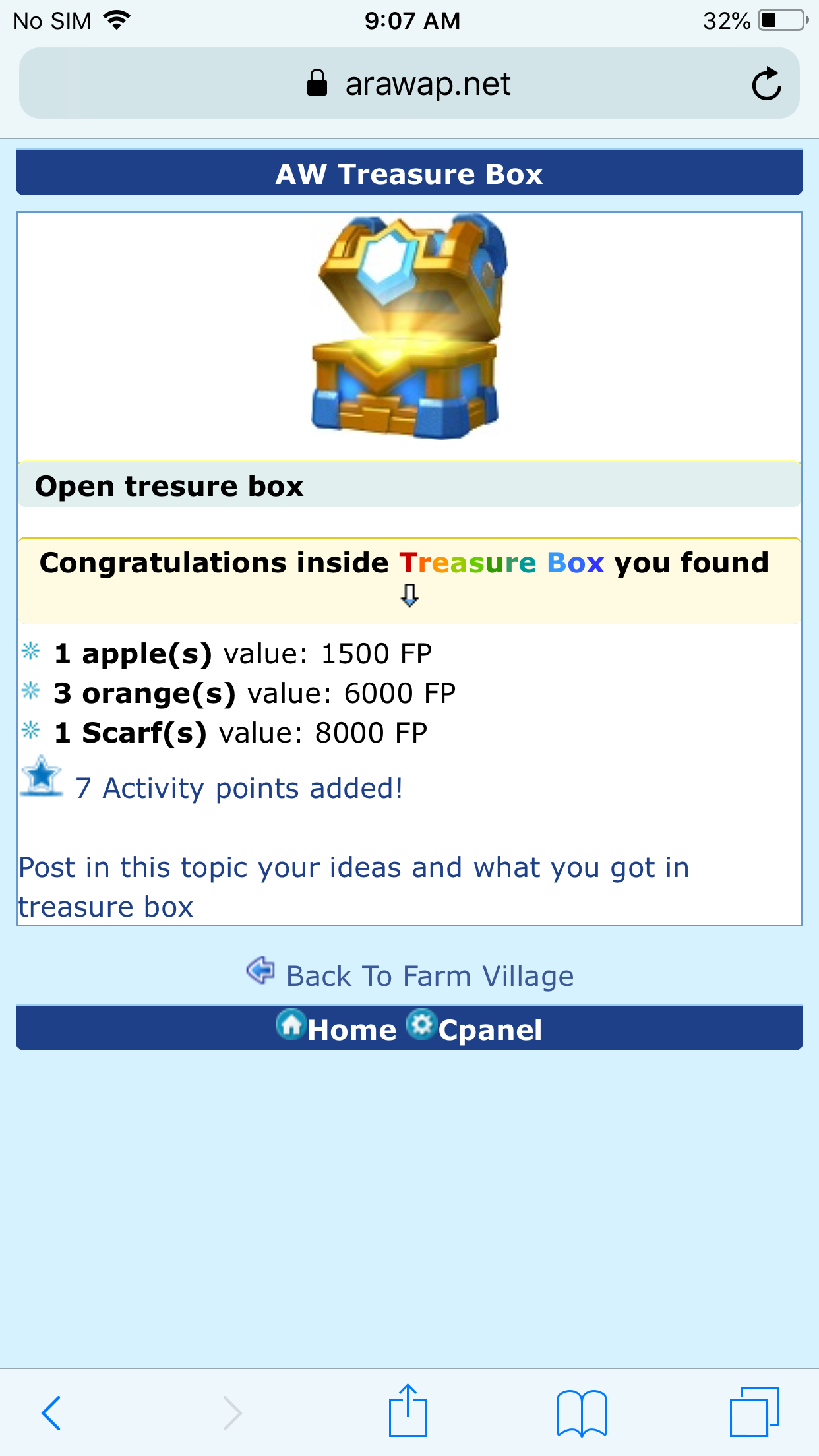The image size is (819, 1456).
Task: Tap the arawap.net address bar
Action: point(409,84)
